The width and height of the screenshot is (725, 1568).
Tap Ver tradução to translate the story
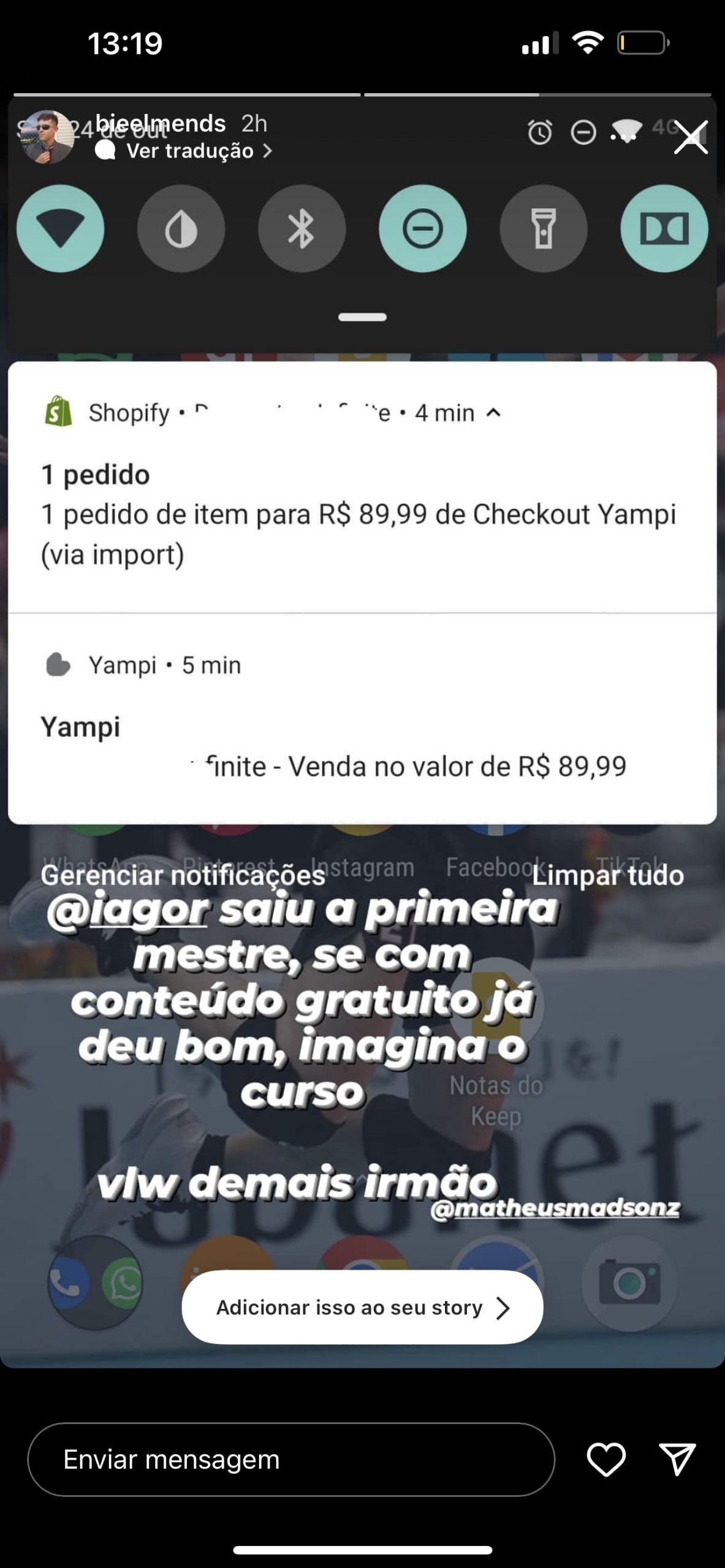pyautogui.click(x=190, y=151)
